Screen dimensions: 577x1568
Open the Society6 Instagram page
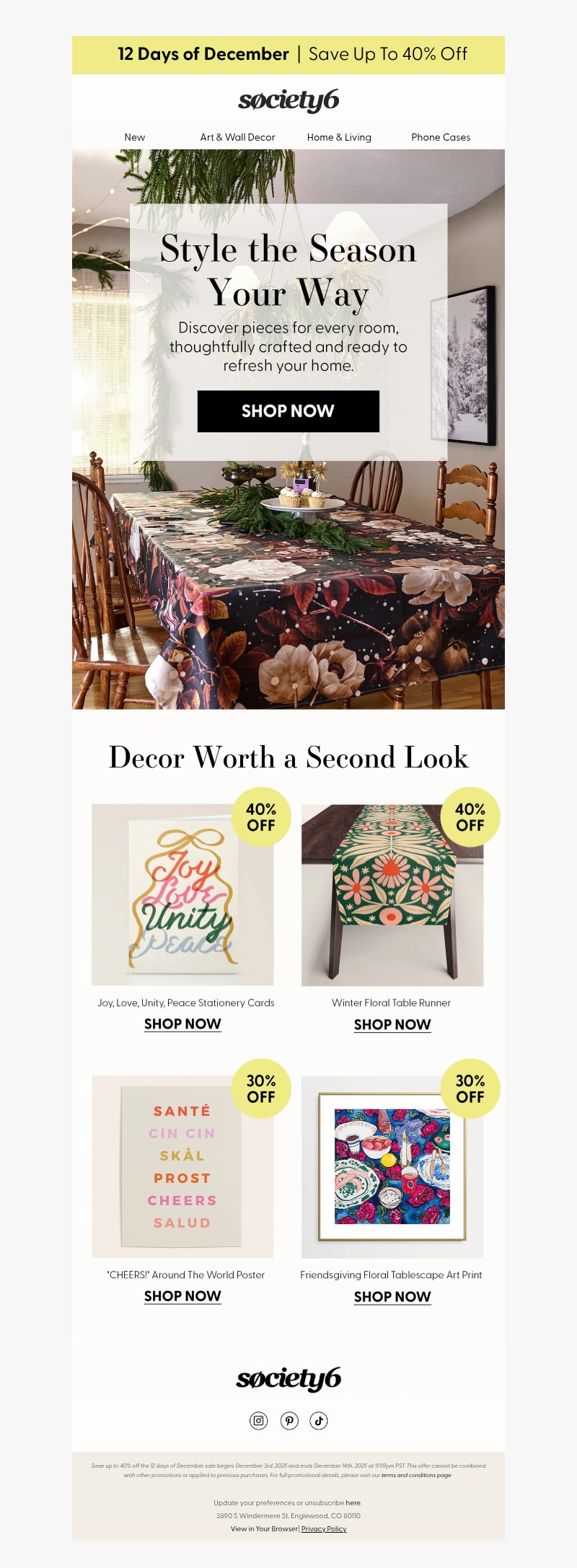coord(258,1421)
